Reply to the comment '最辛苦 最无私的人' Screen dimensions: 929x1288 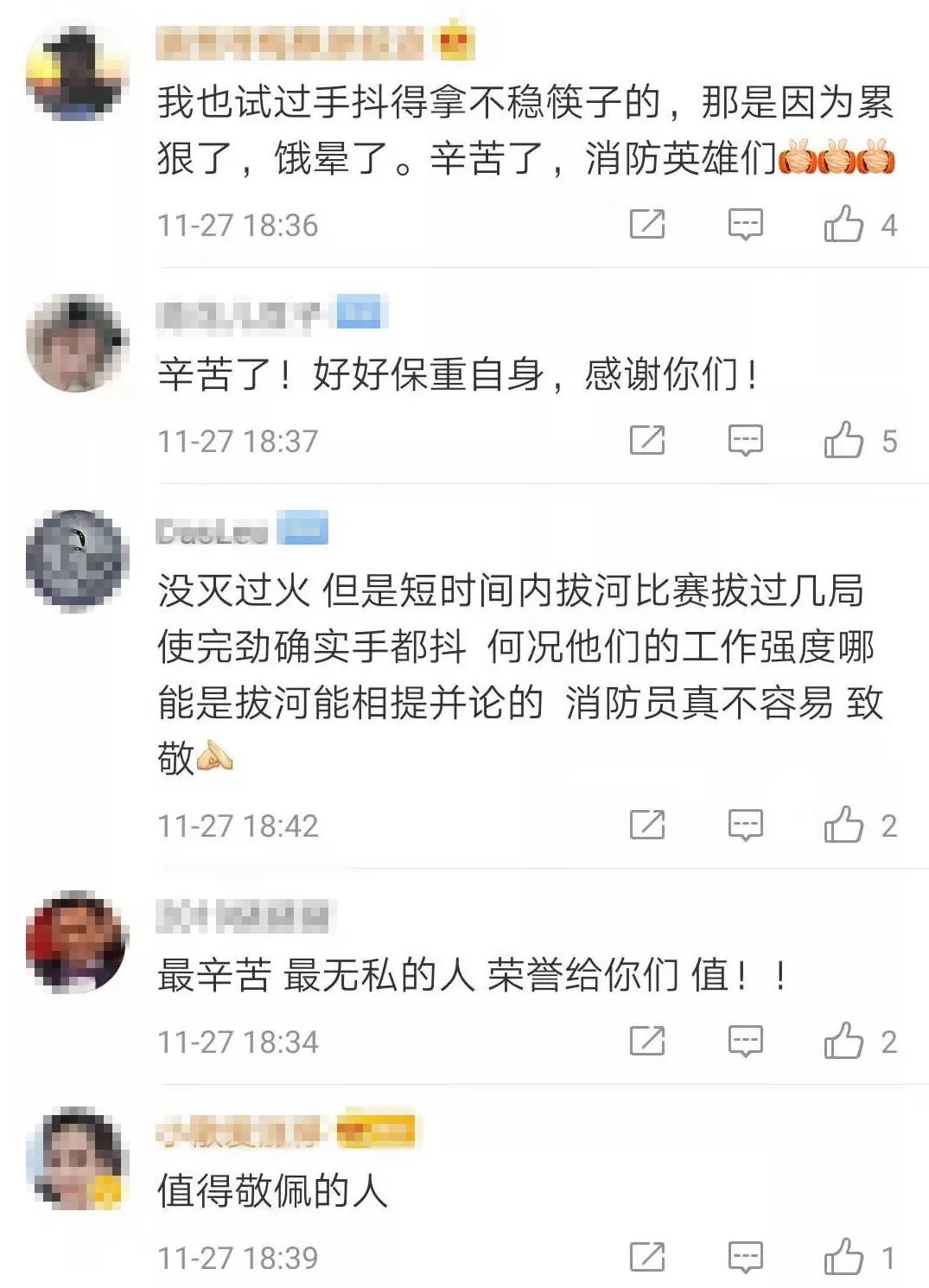pos(745,1042)
